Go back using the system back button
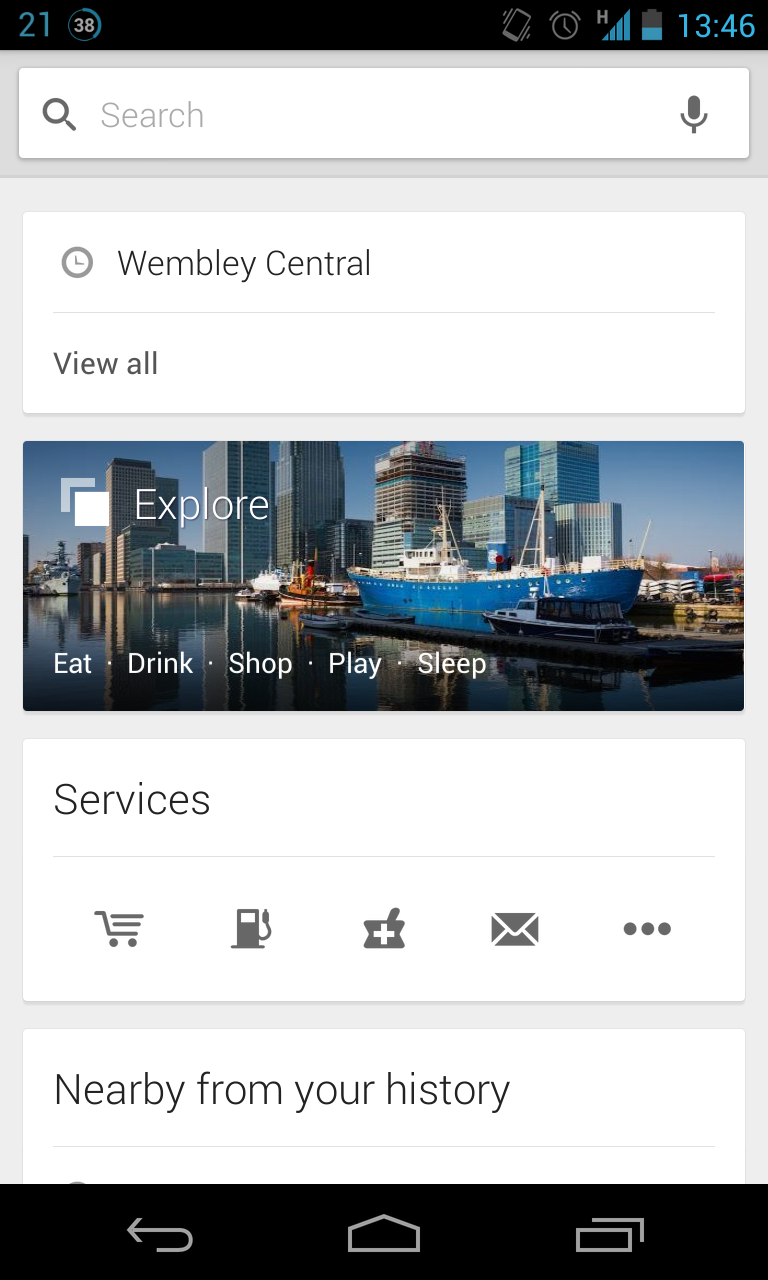The image size is (768, 1280). (x=160, y=1235)
